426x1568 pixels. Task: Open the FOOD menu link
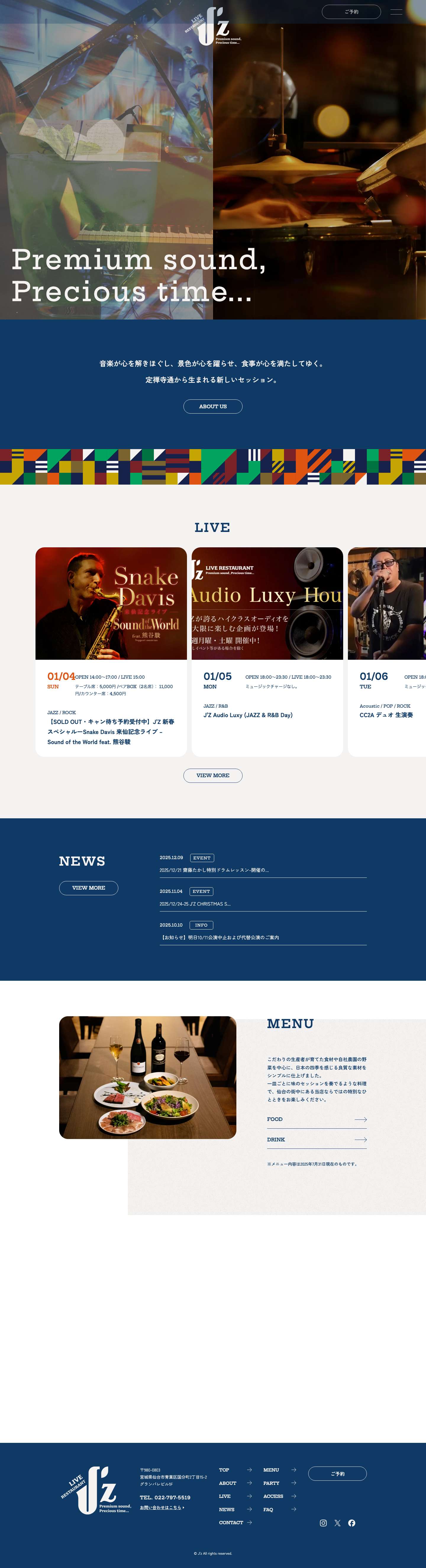(317, 1119)
